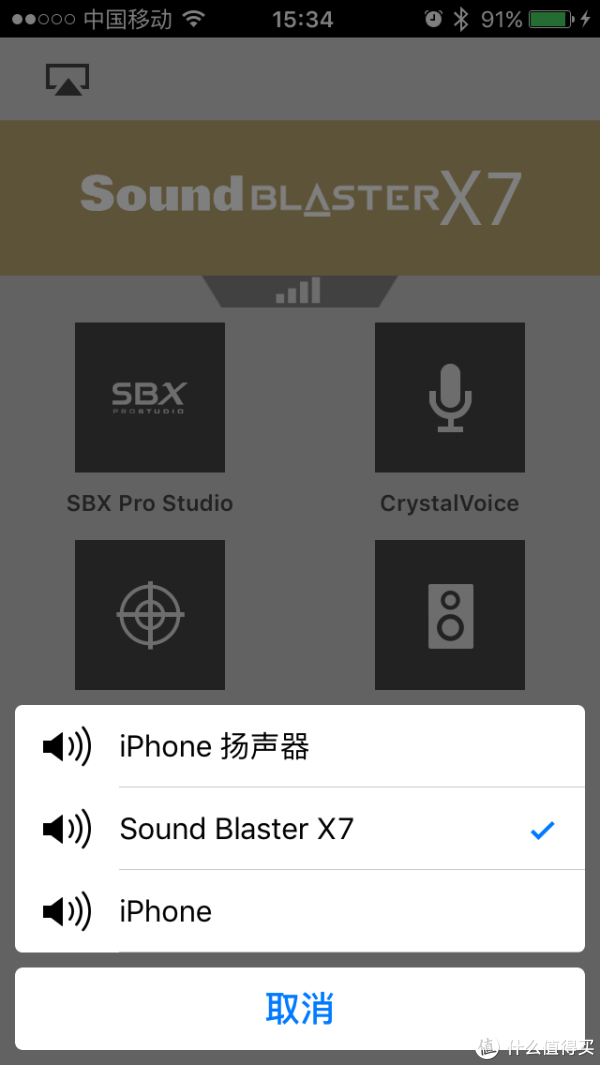Choose Sound Blaster X7 as the output device
Screen dimensions: 600x1065
(x=300, y=829)
